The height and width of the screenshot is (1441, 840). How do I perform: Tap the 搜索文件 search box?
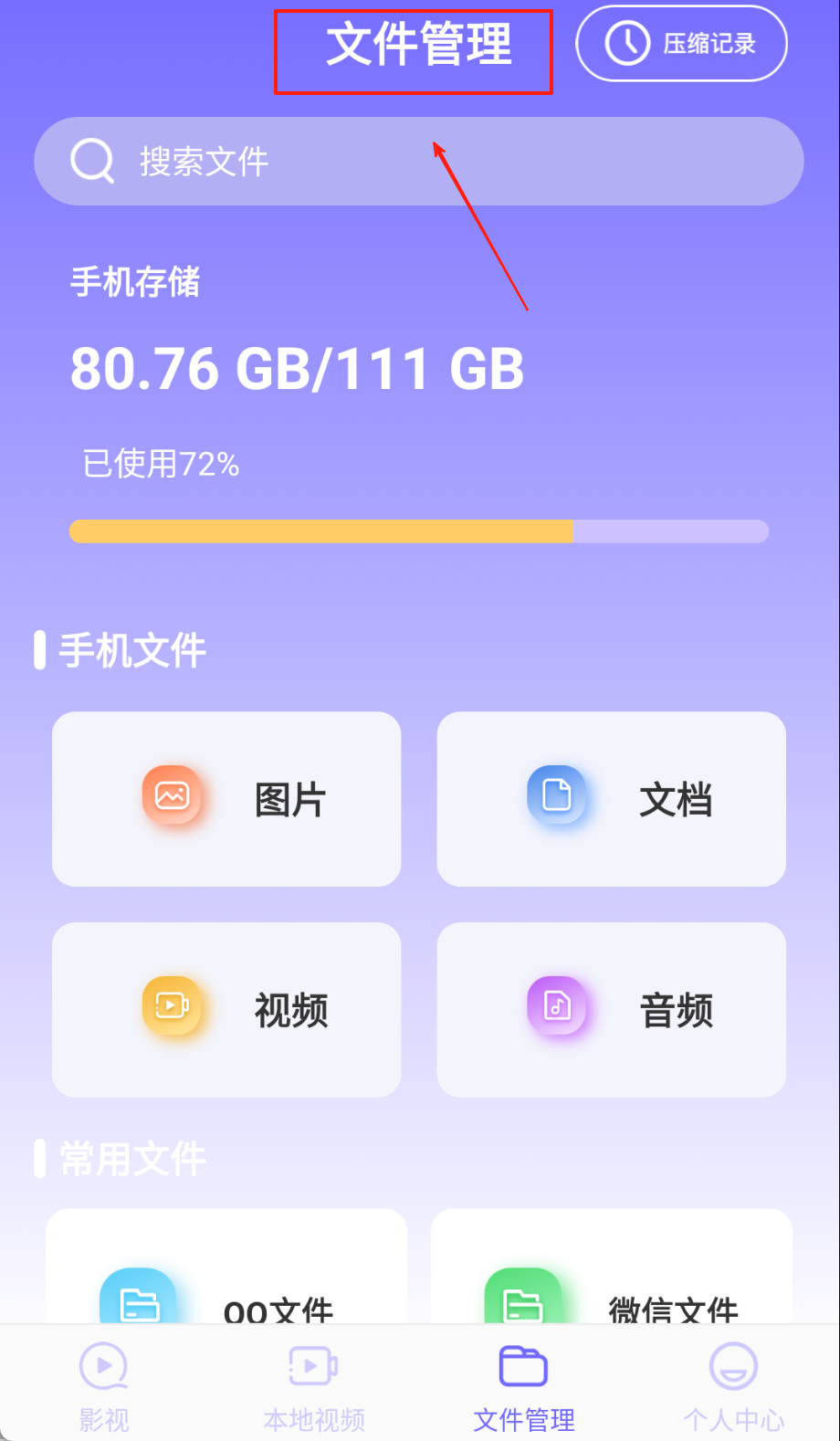tap(418, 162)
